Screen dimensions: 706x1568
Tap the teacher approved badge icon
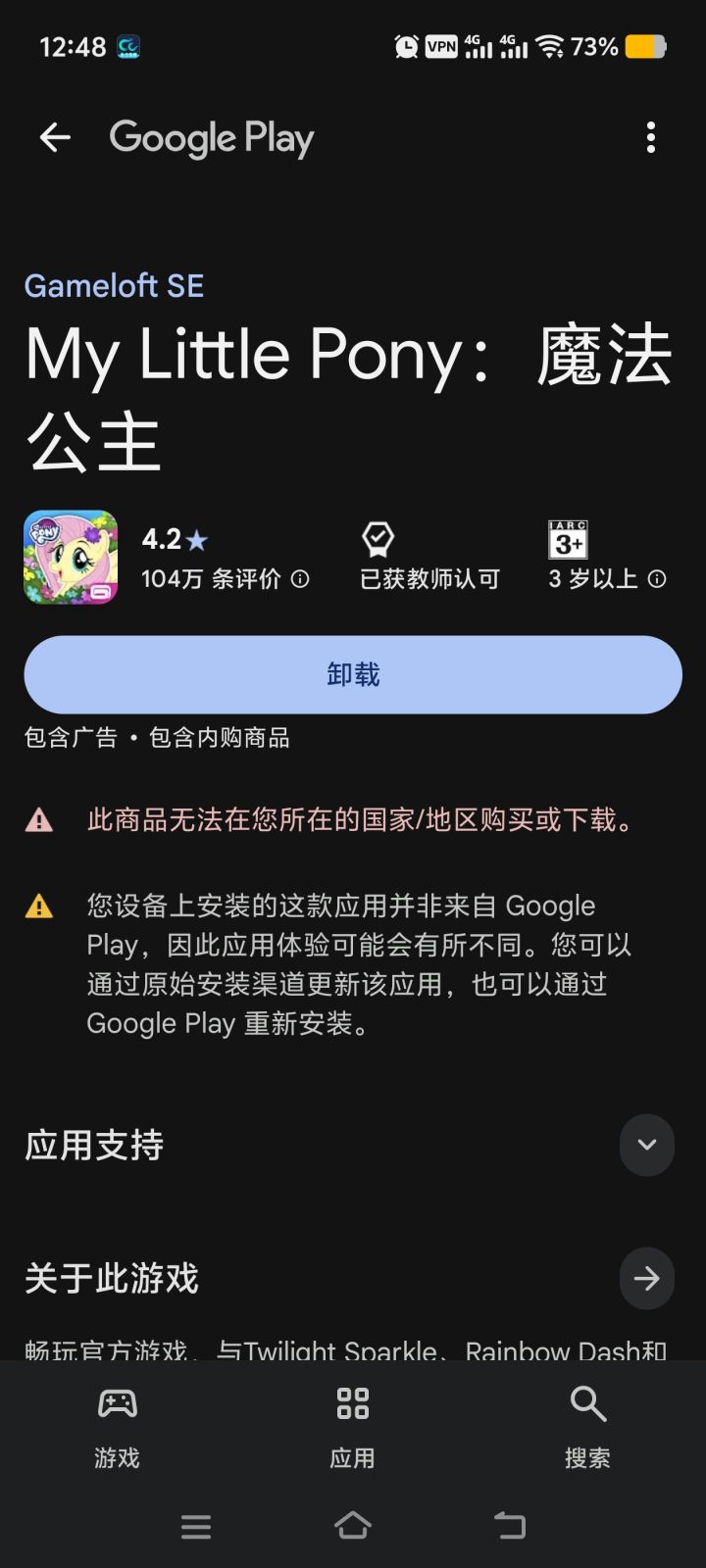pos(378,540)
